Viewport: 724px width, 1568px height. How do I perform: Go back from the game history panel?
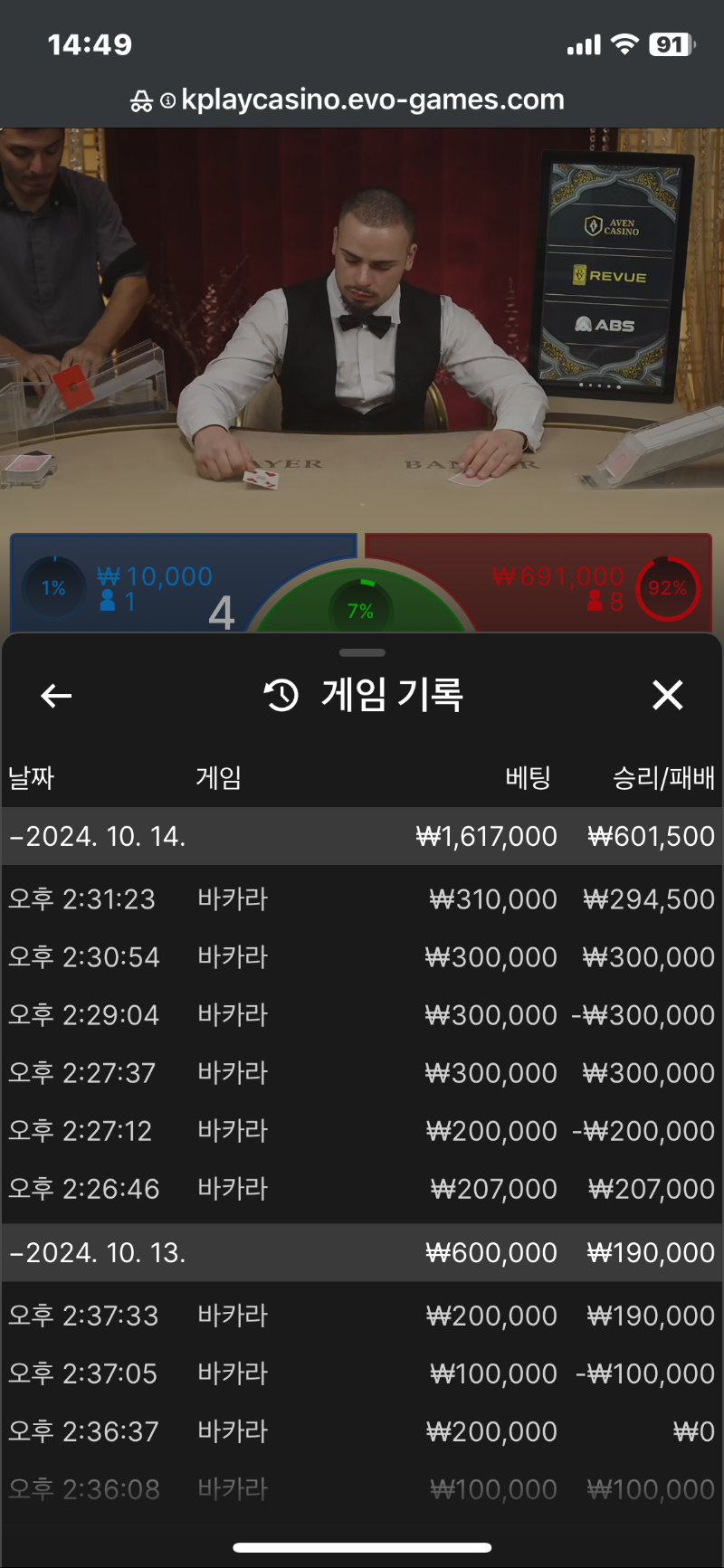pyautogui.click(x=56, y=696)
